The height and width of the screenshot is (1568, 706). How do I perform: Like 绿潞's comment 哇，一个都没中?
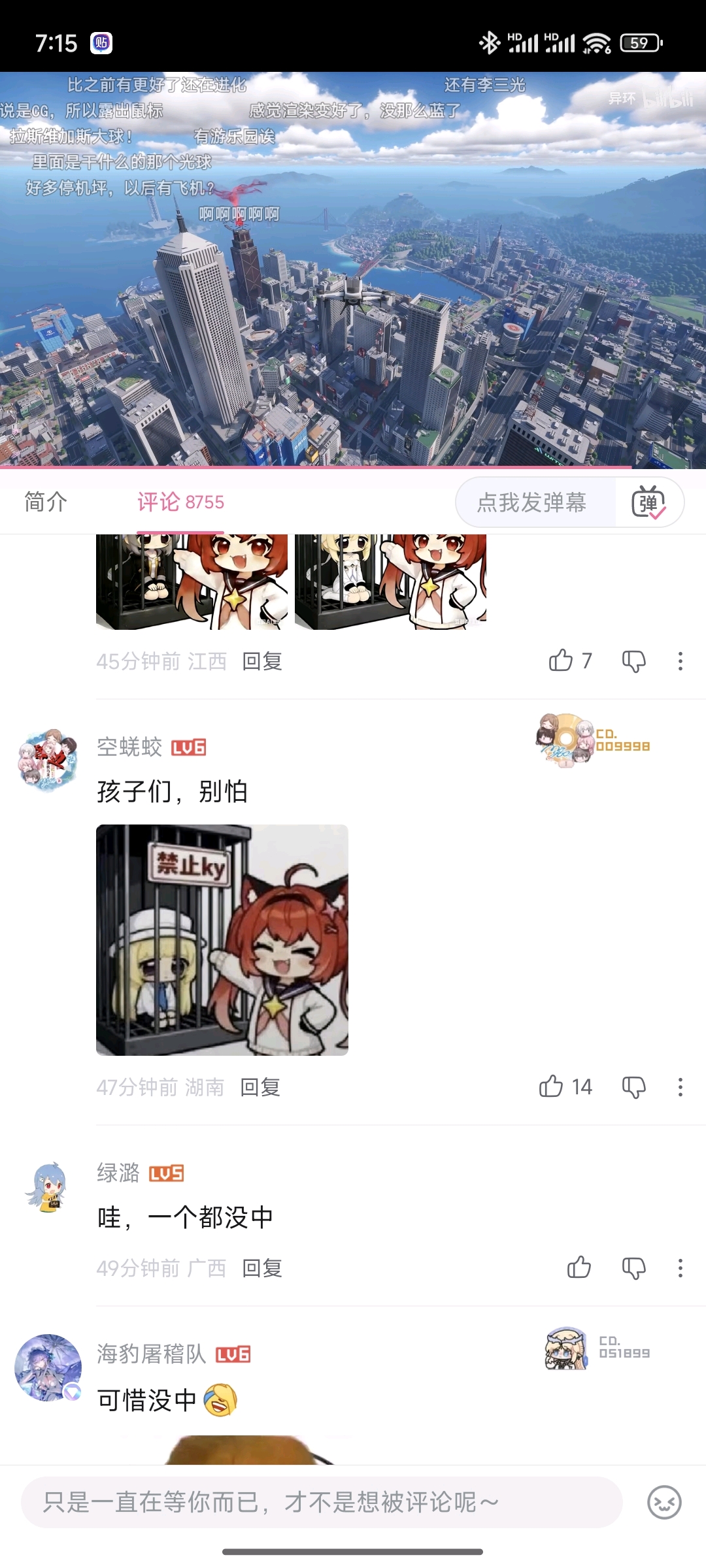coord(579,1267)
